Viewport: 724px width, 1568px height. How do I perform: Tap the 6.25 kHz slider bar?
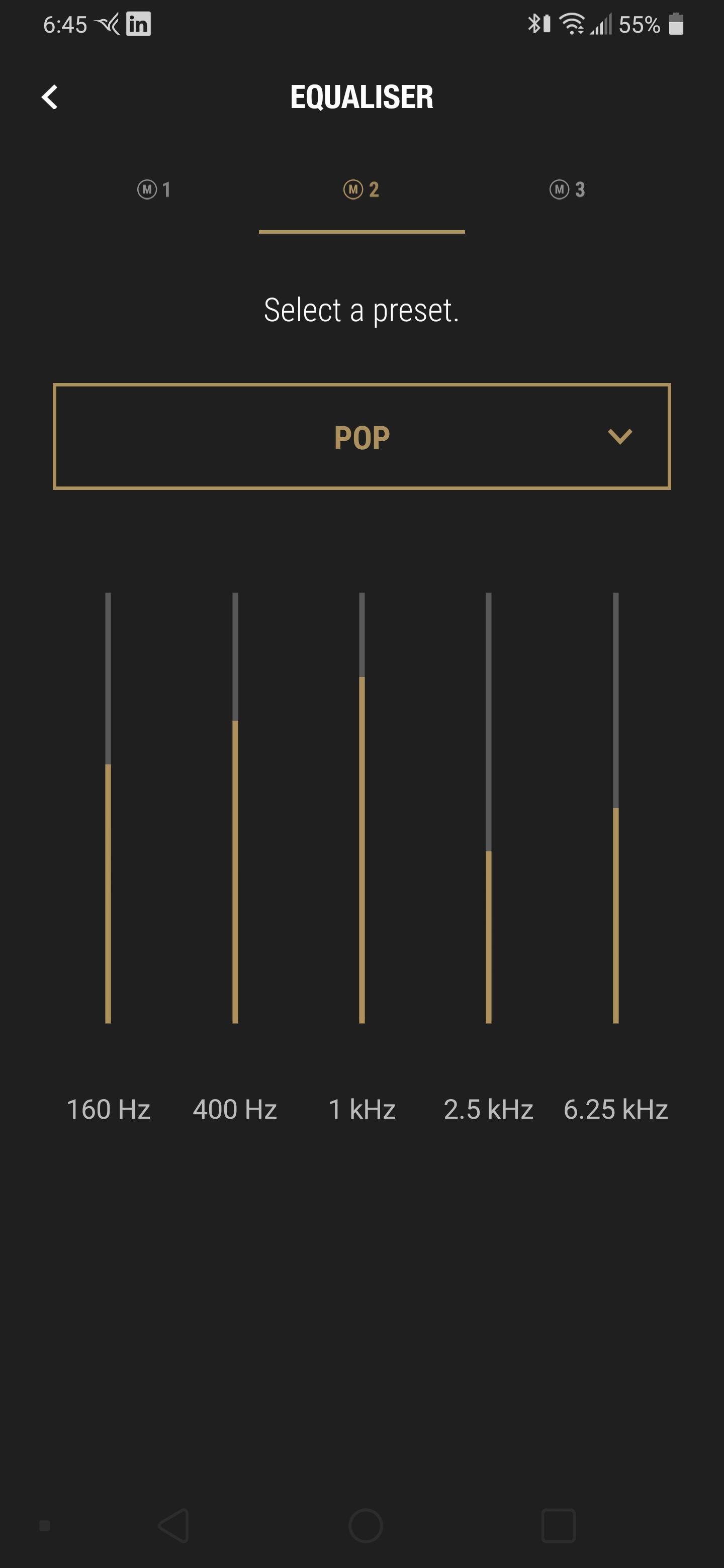tap(615, 808)
